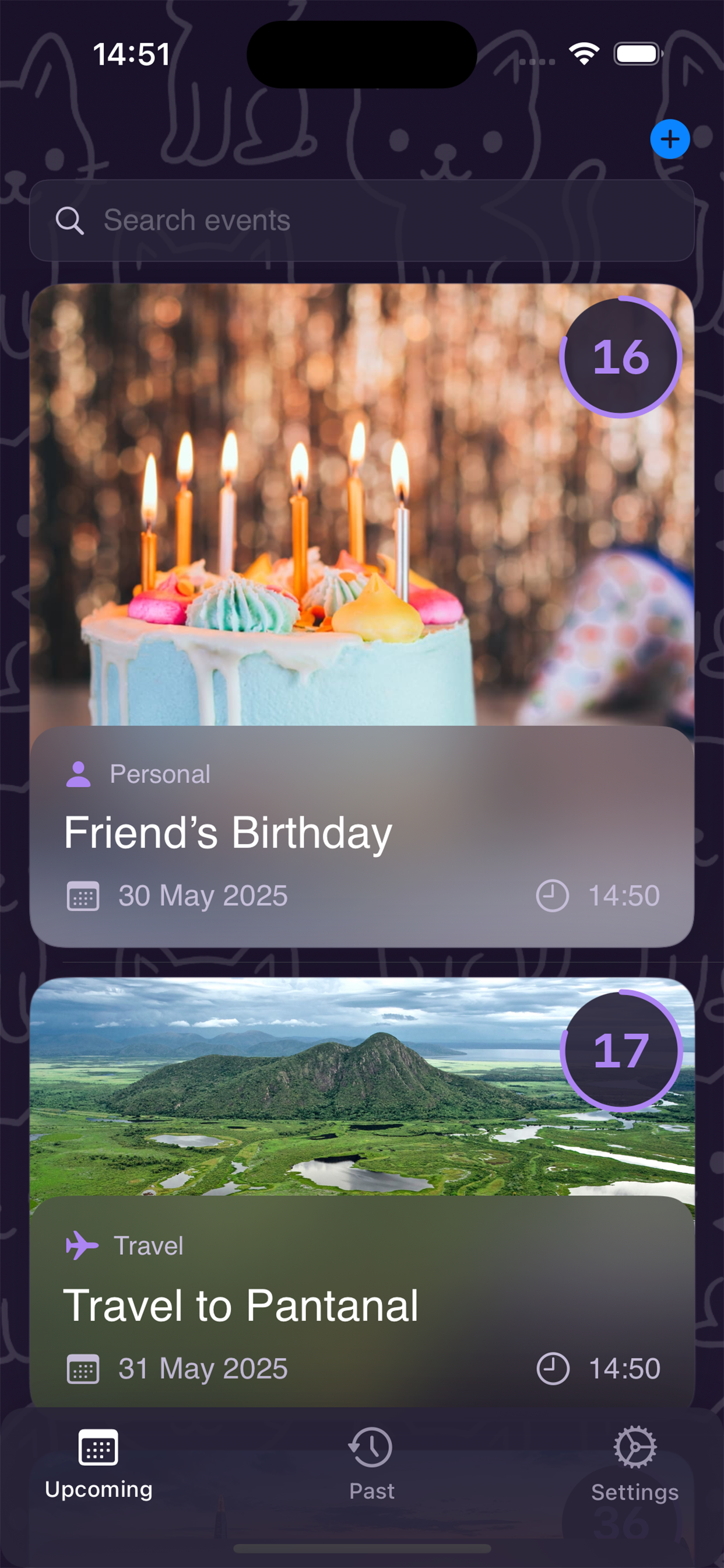Click the clock icon on the Pantanal event

553,1369
